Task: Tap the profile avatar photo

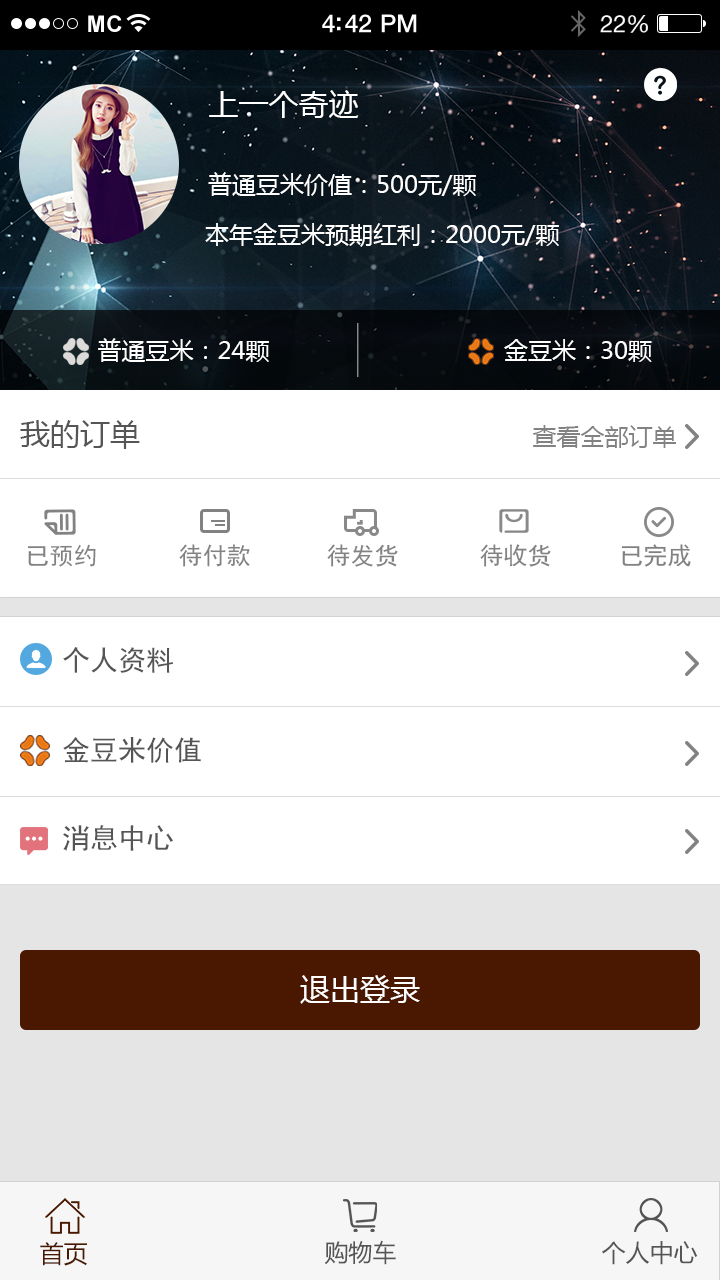Action: [x=99, y=164]
